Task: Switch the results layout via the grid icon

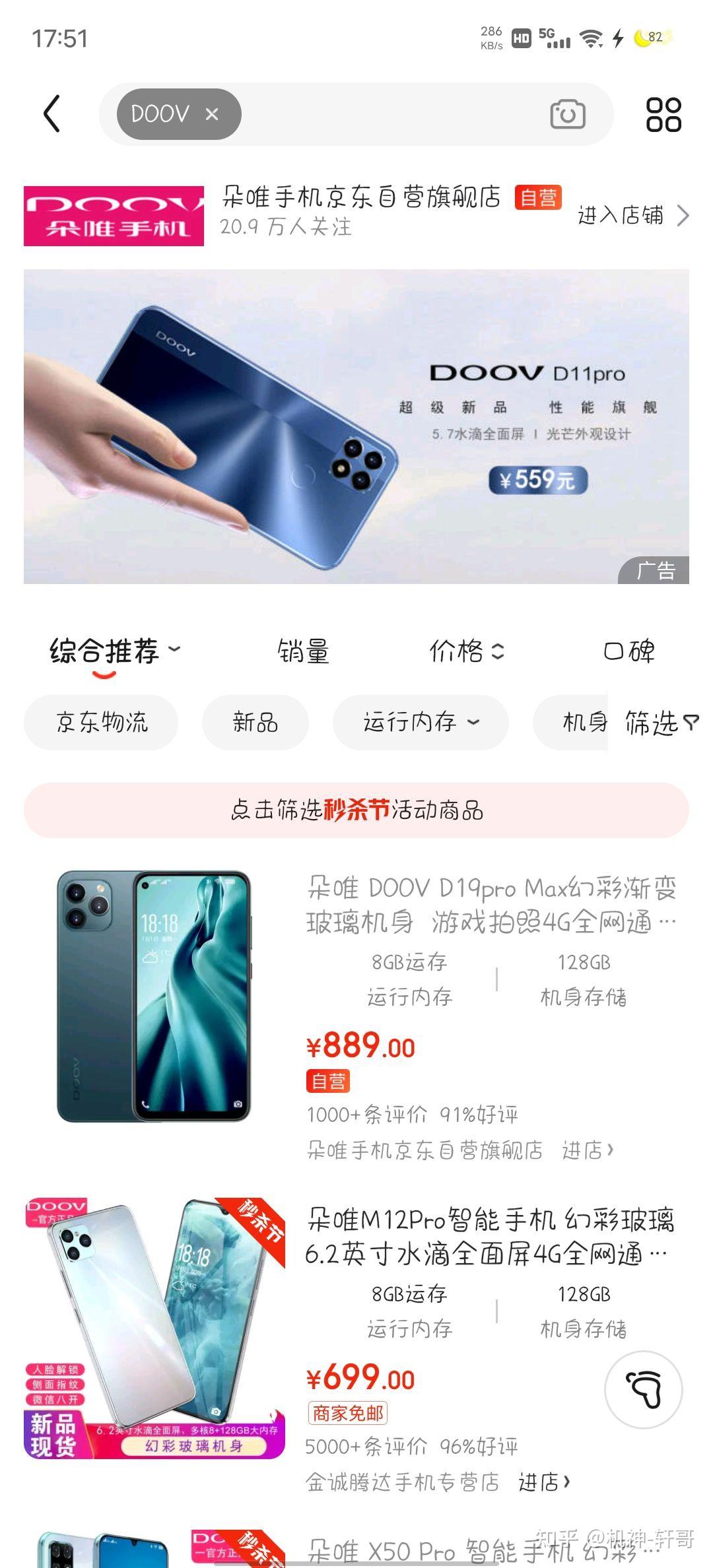Action: pos(663,114)
